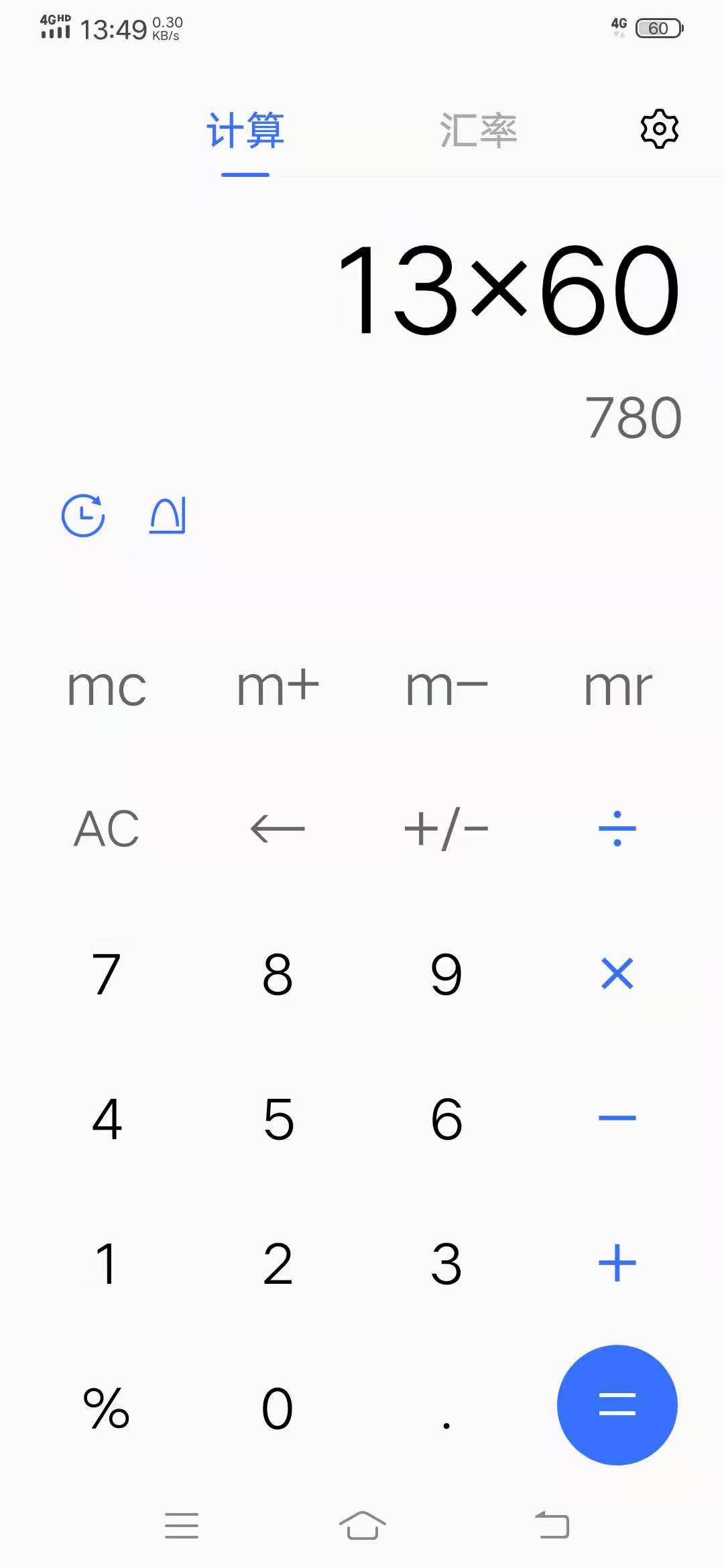Recall memory with mr
Screen dimensions: 724x1568
(x=617, y=688)
